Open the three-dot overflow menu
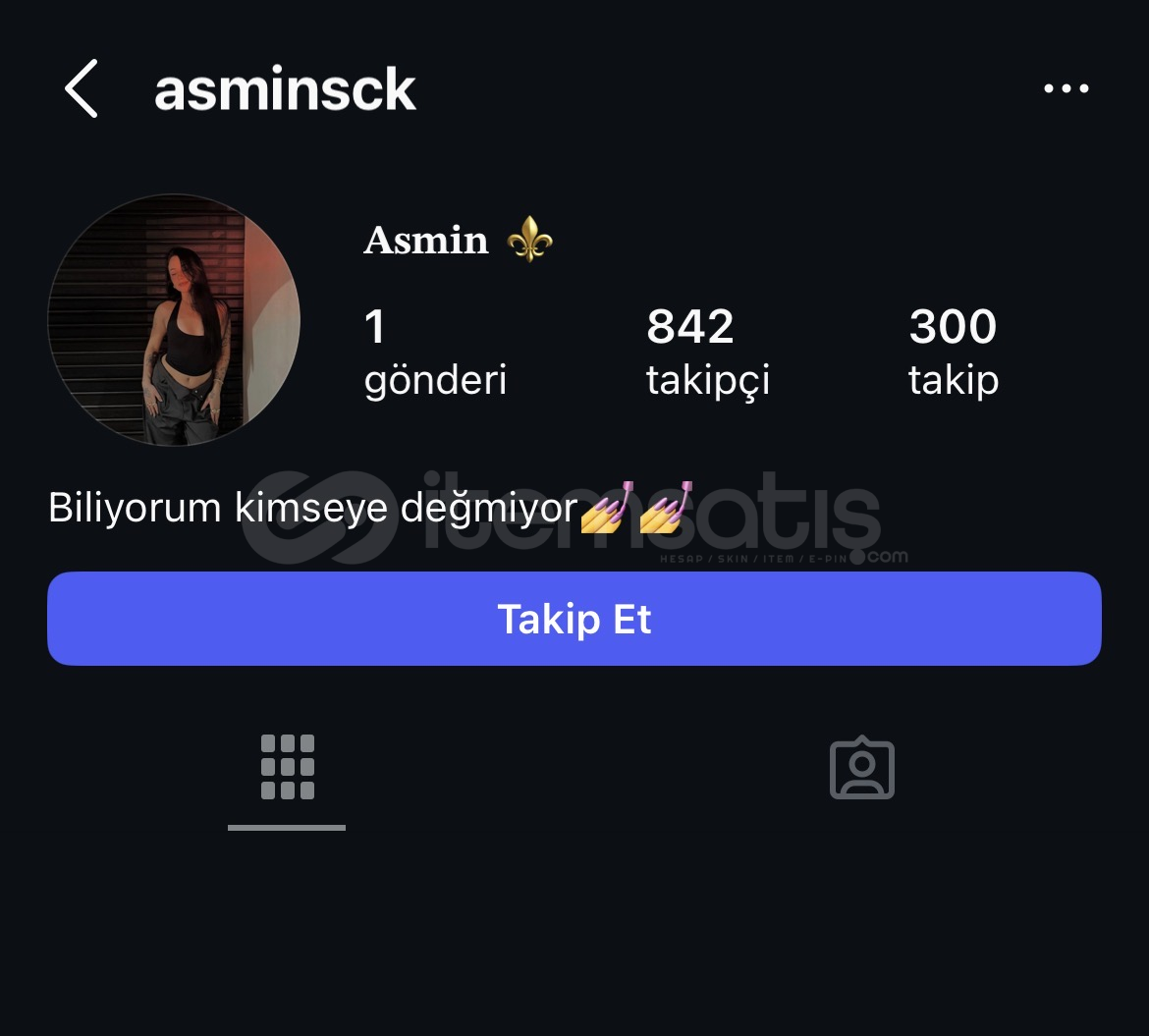Viewport: 1149px width, 1036px height. pyautogui.click(x=1066, y=88)
